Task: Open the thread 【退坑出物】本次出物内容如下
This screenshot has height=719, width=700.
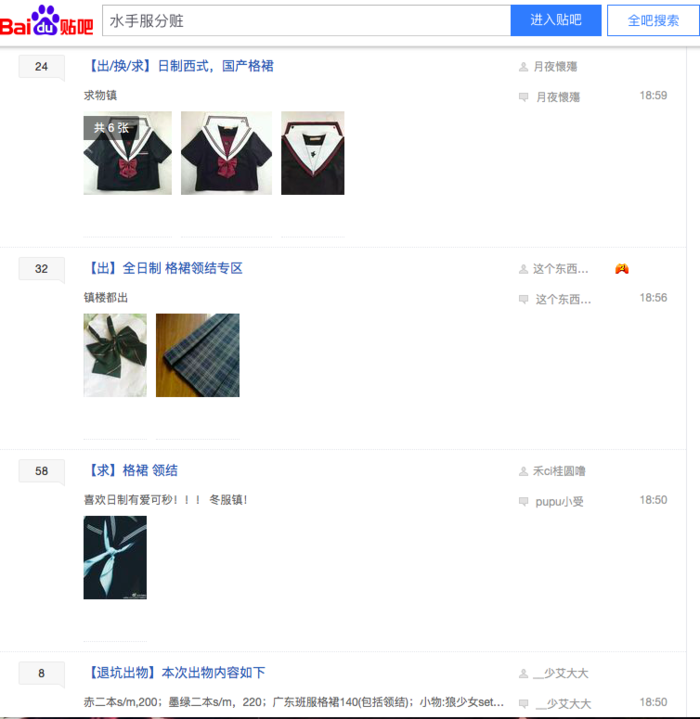Action: pos(176,673)
